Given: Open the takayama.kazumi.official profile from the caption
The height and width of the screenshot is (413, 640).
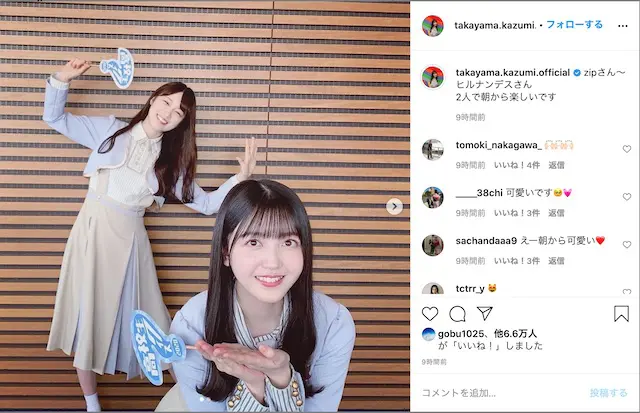Looking at the screenshot, I should (x=512, y=73).
